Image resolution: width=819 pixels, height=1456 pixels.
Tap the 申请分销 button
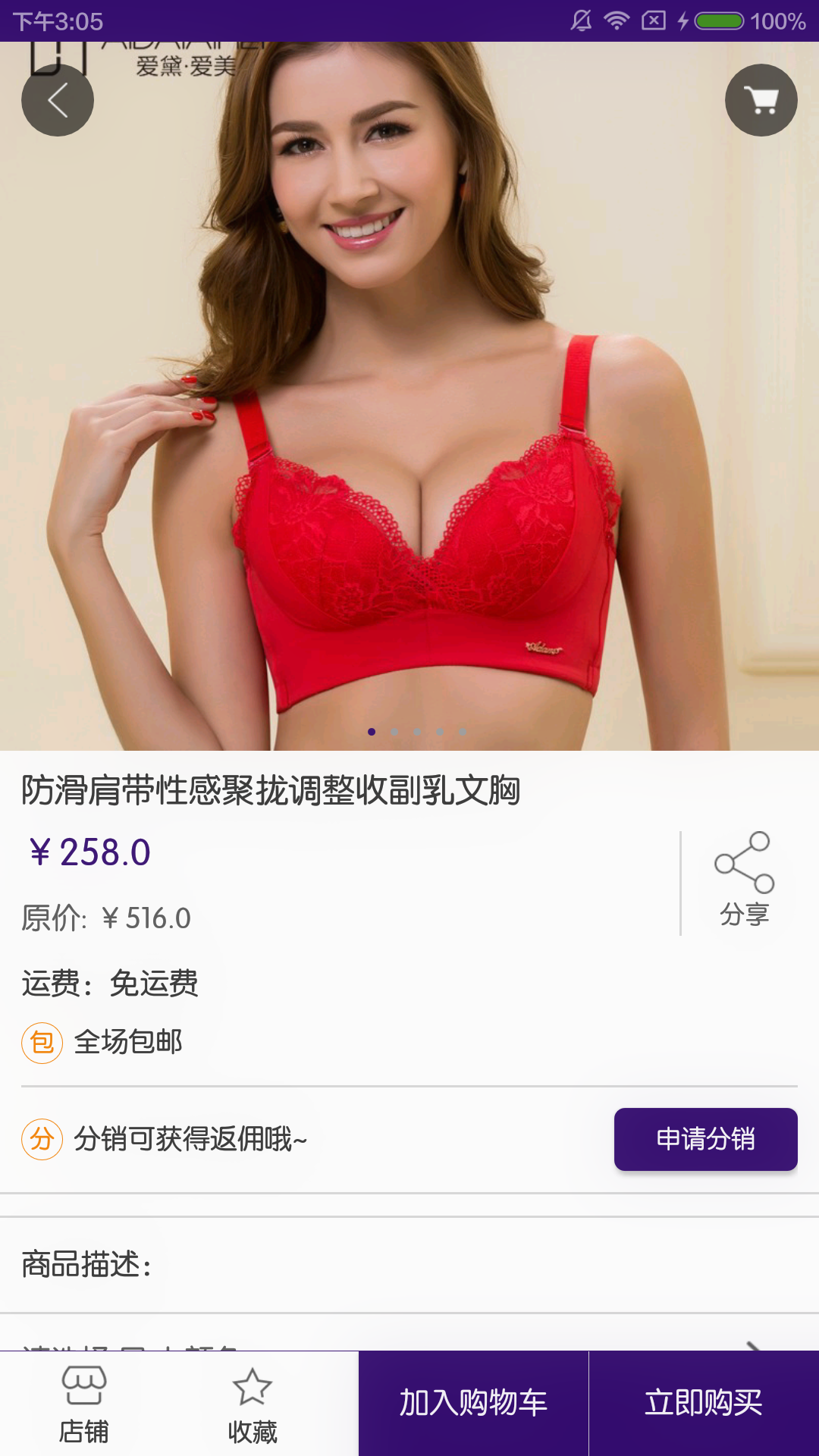[x=705, y=1139]
